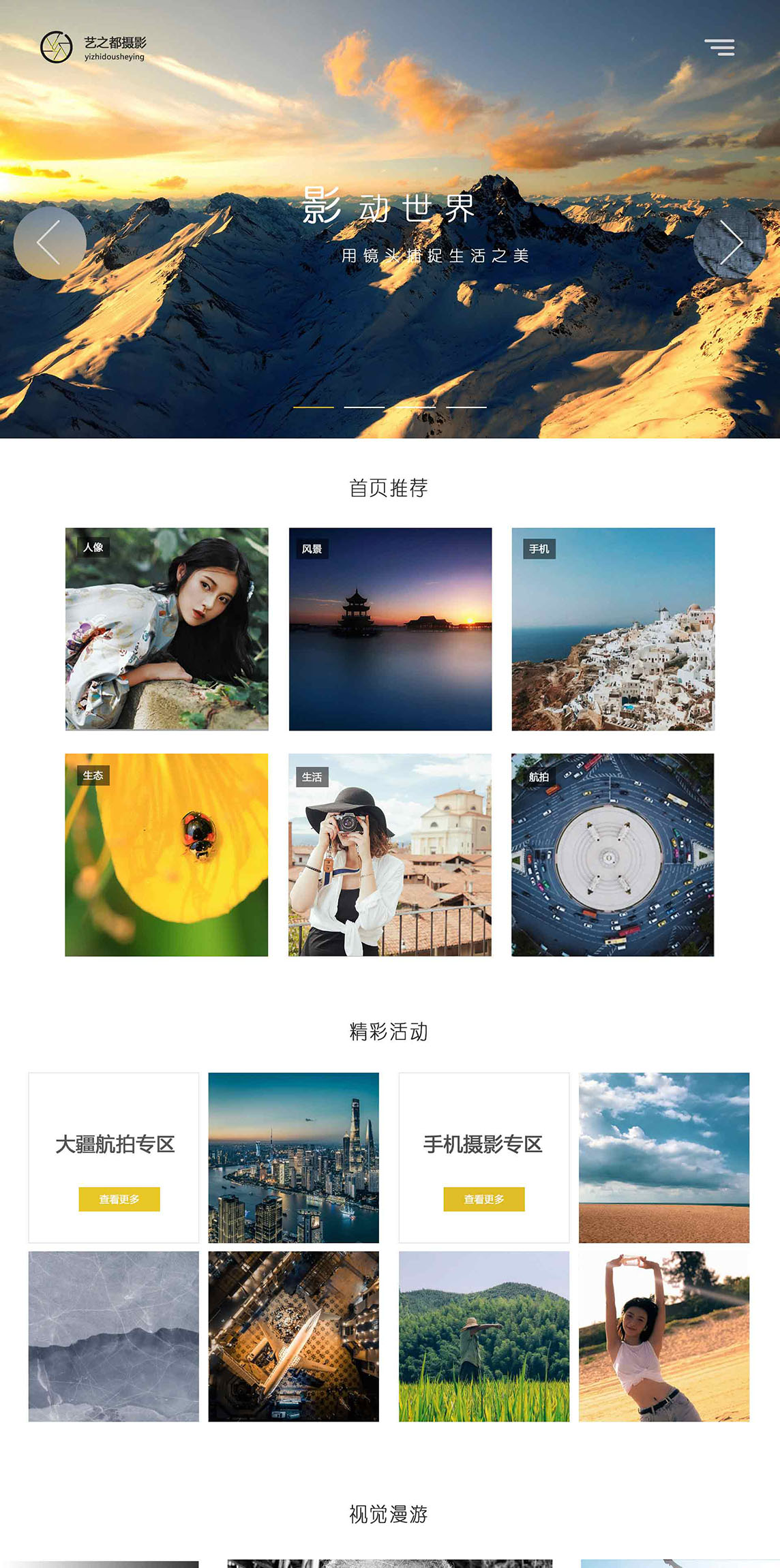Show previous banner slide
This screenshot has width=780, height=1568.
pyautogui.click(x=50, y=243)
